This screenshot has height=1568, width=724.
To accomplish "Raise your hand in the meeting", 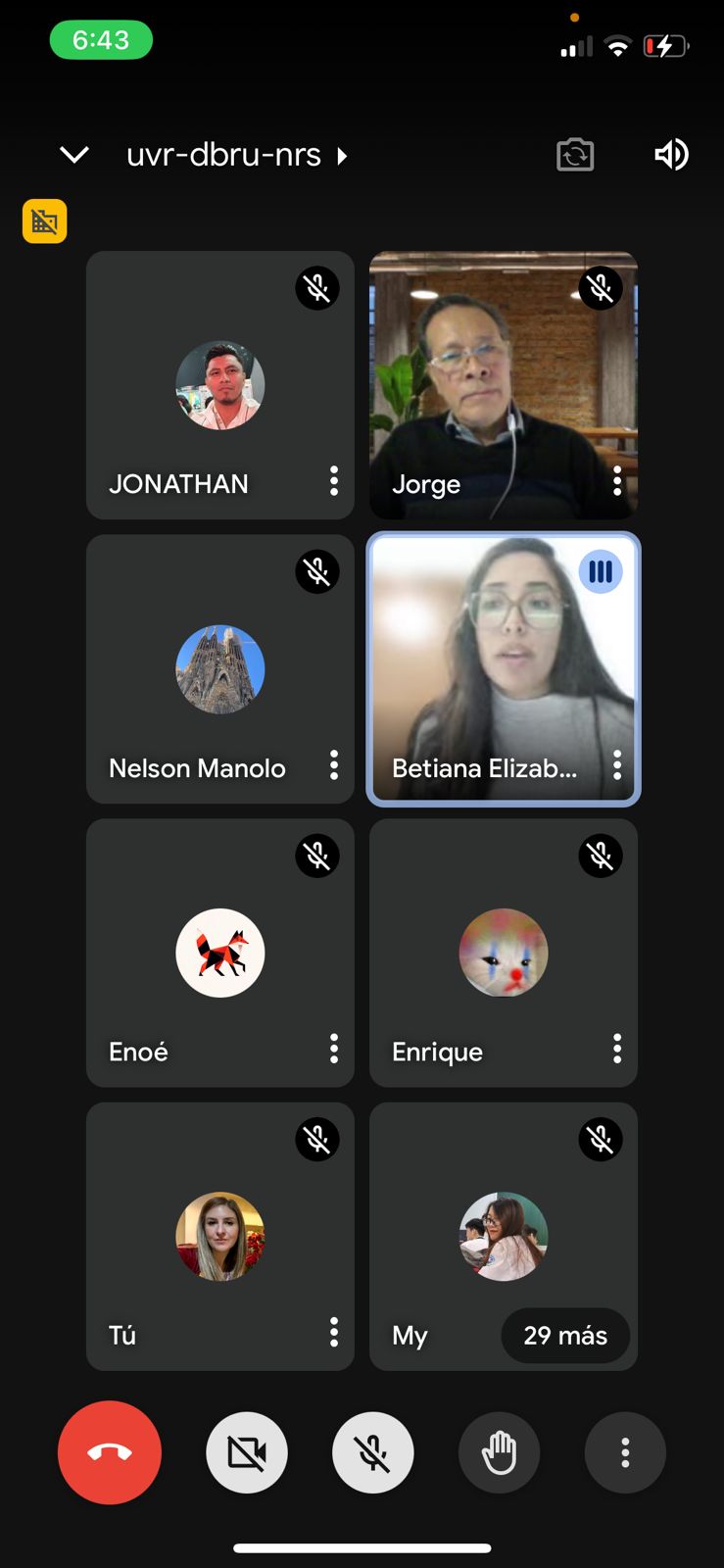I will click(500, 1452).
